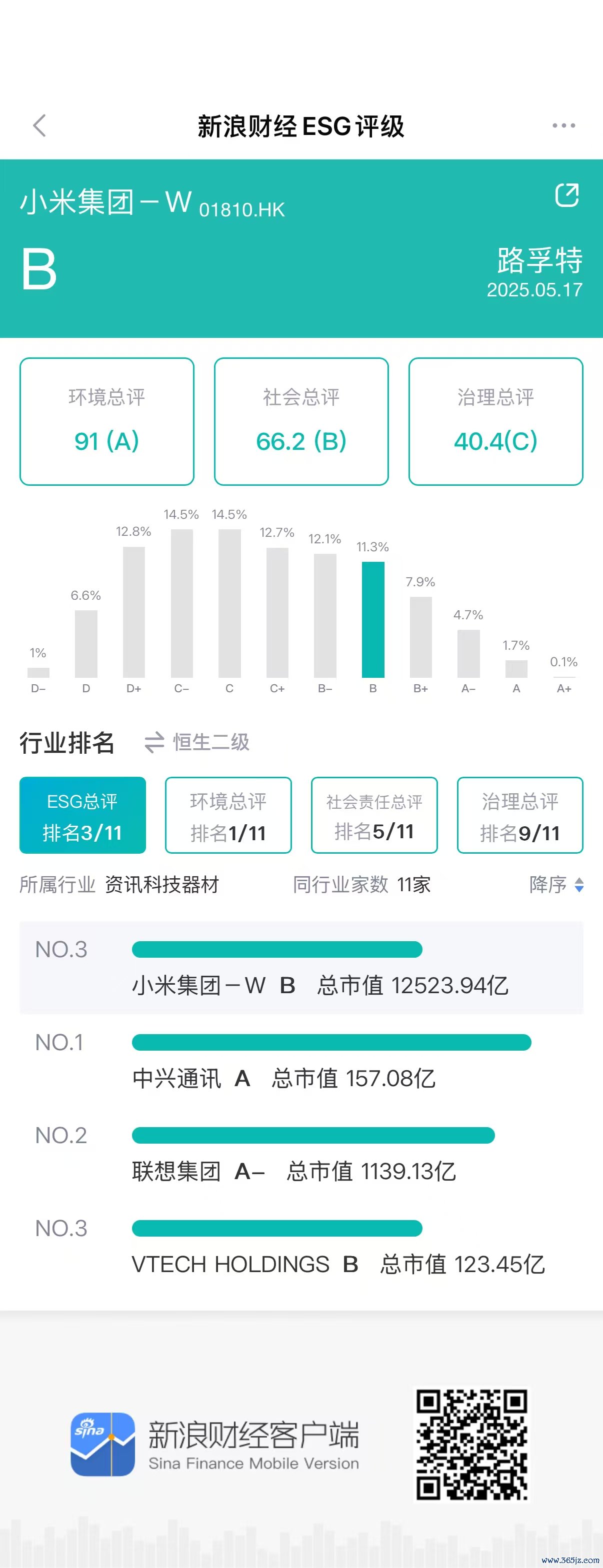Open 环境总评 91 (A) score card
The height and width of the screenshot is (1568, 603).
point(106,421)
